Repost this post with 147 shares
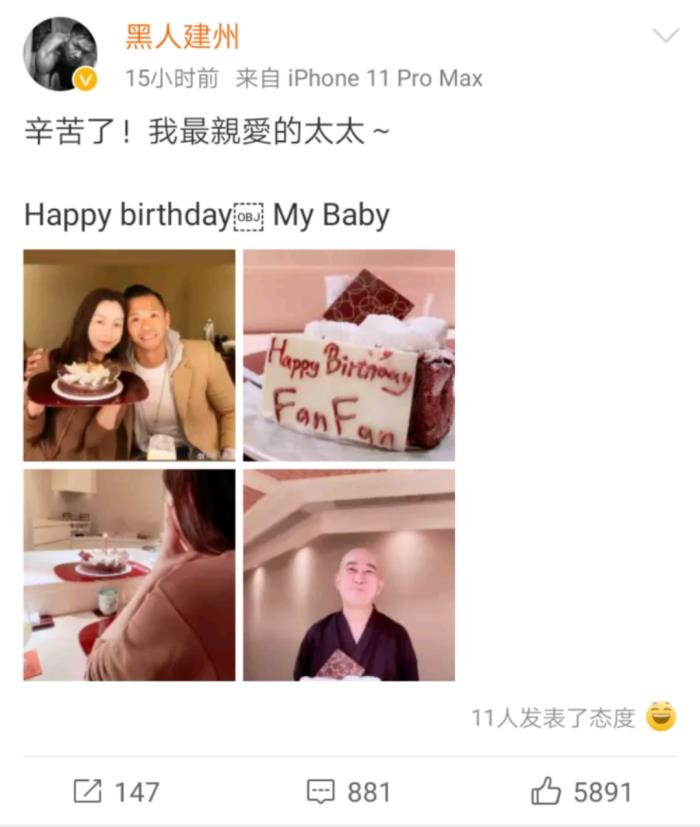Image resolution: width=700 pixels, height=827 pixels. [116, 792]
